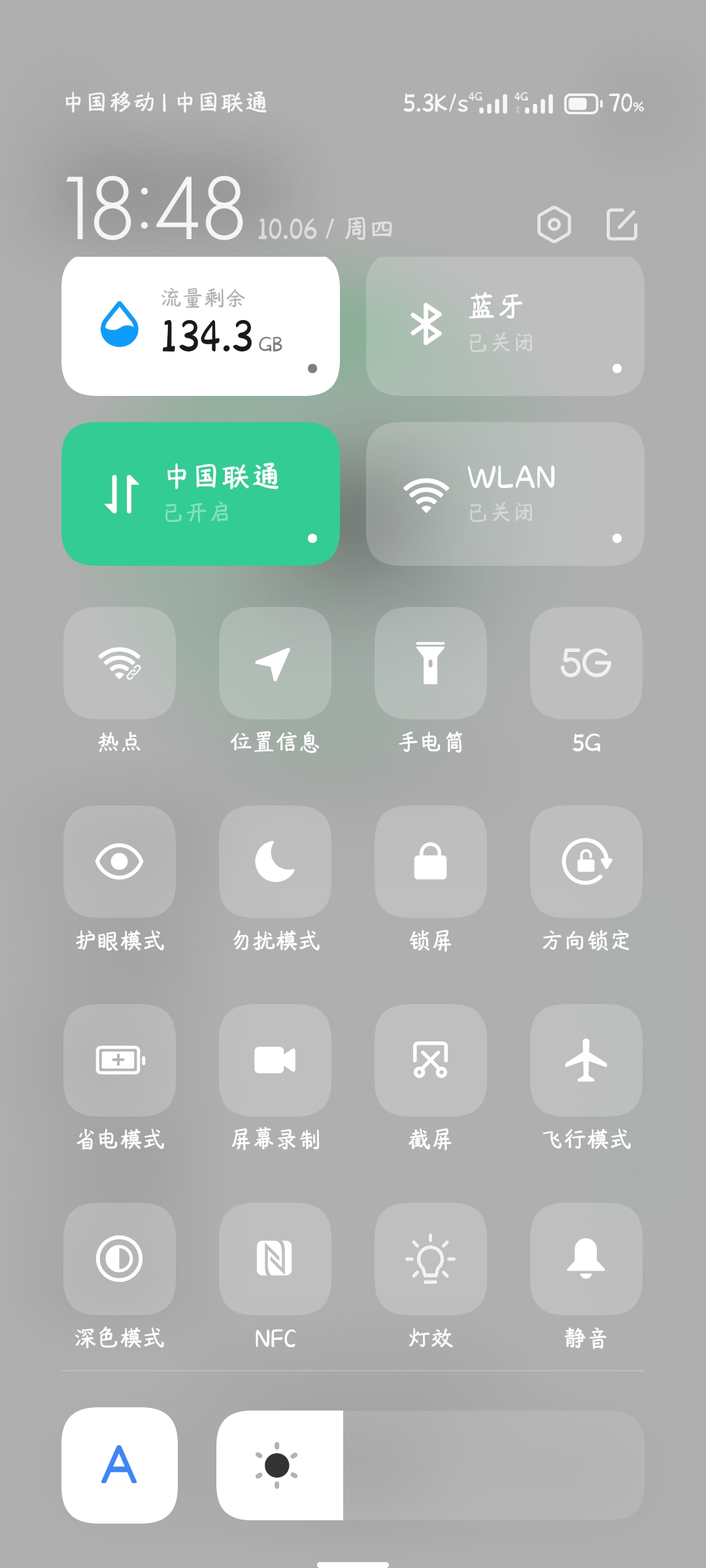Viewport: 706px width, 1568px height.
Task: Toggle auto brightness A button
Action: point(120,1465)
